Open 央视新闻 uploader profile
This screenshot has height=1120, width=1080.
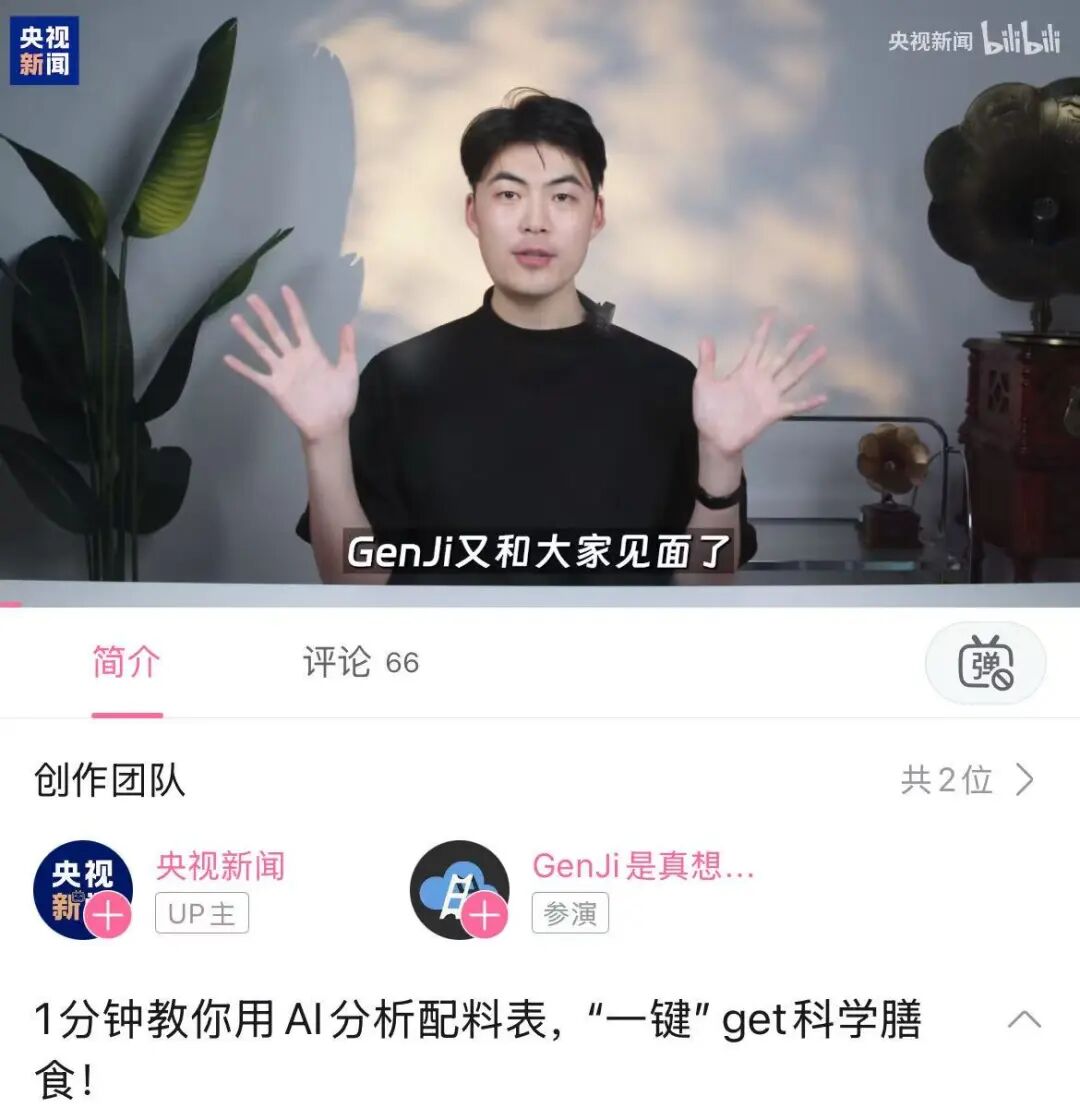point(220,866)
